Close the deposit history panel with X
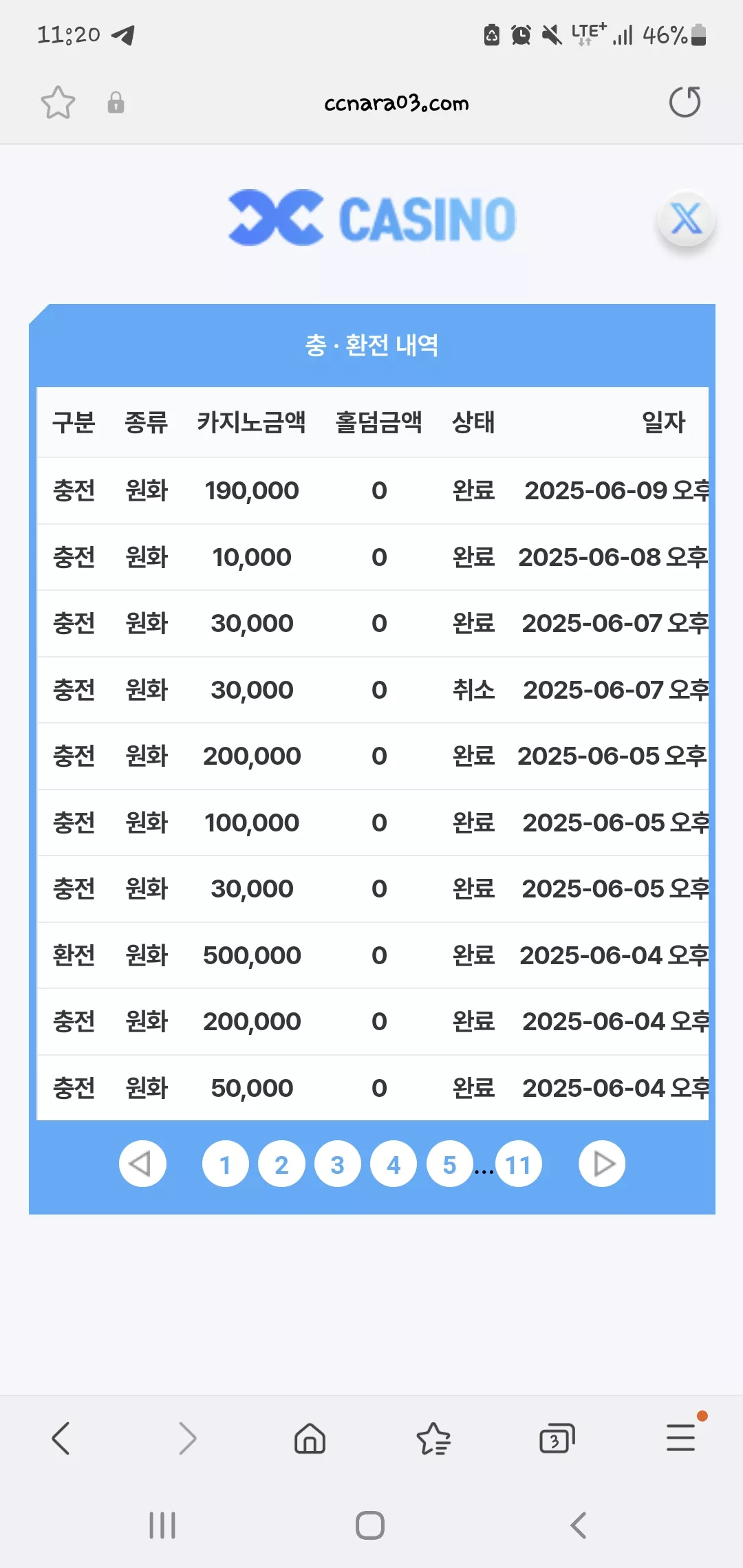Viewport: 743px width, 1568px height. point(686,219)
